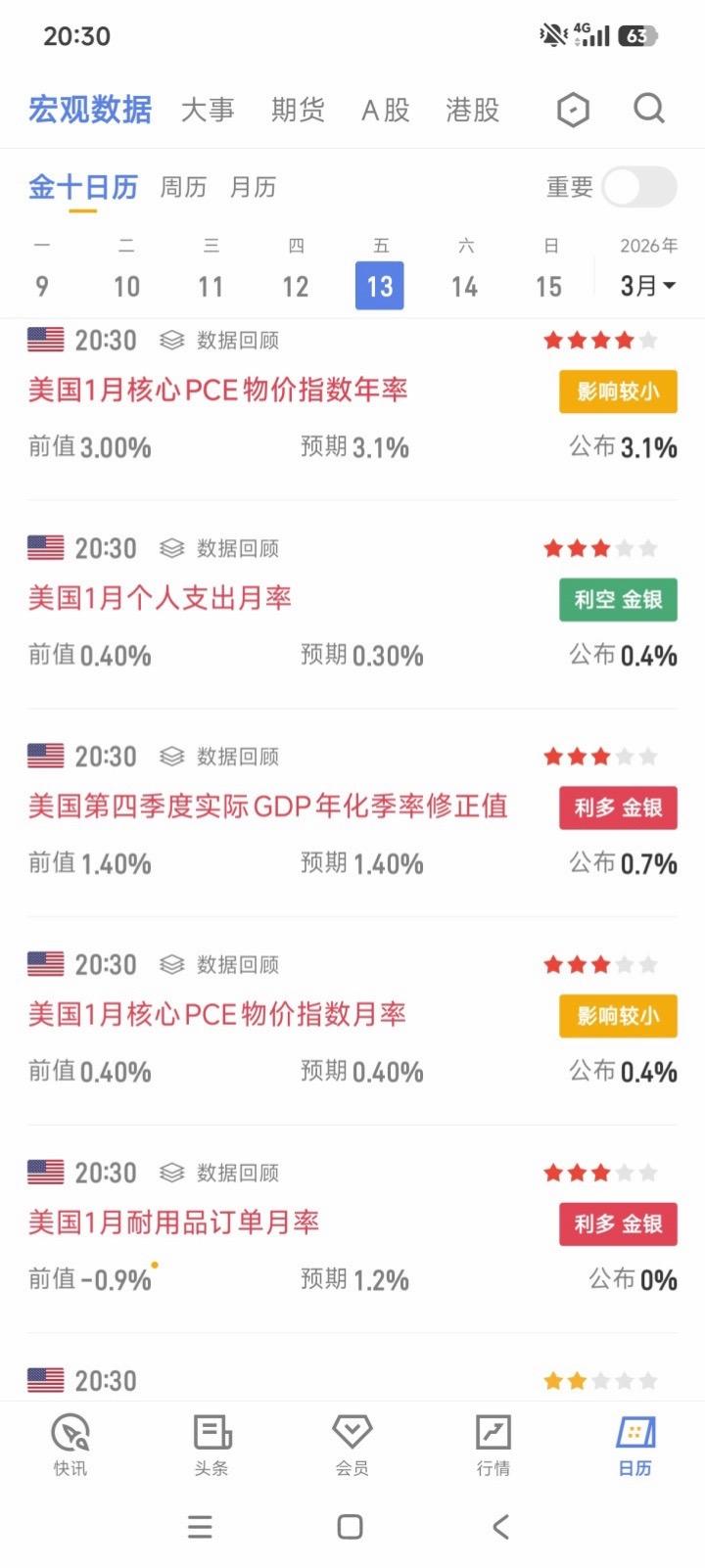Open 美国1月核心PCE物价指数年率 detail
705x1568 pixels.
[217, 391]
